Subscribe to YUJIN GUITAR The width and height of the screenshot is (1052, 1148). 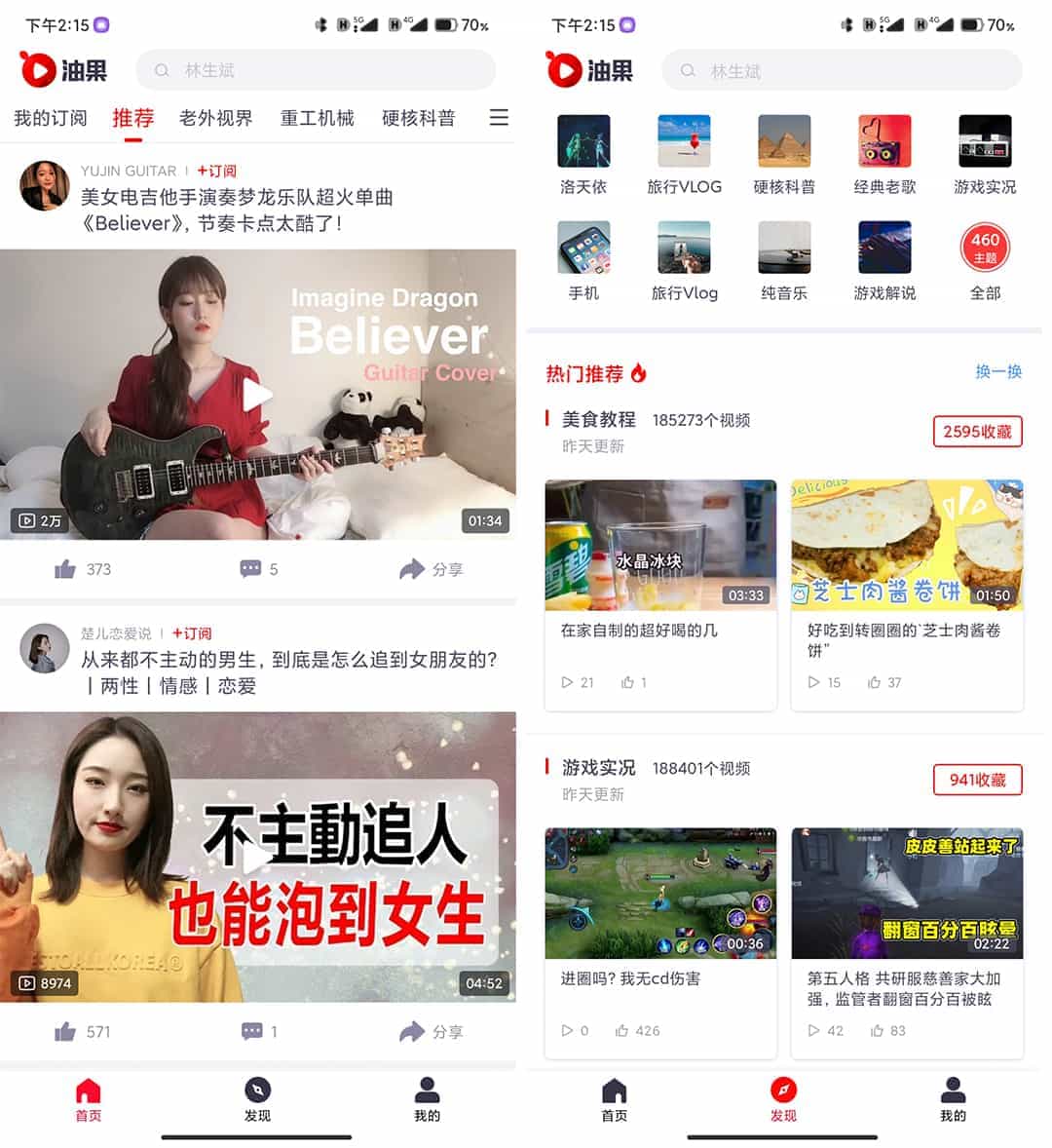coord(217,171)
